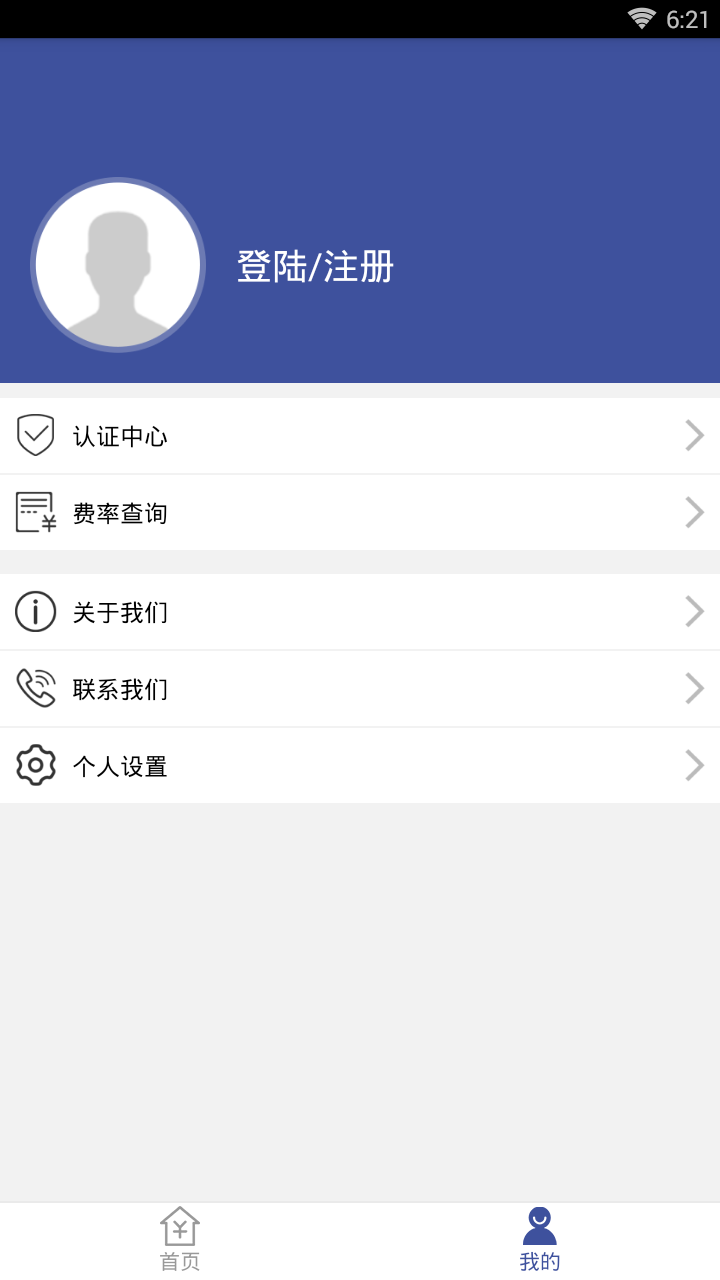The height and width of the screenshot is (1280, 720).
Task: Open 联系我们 row
Action: (x=360, y=689)
